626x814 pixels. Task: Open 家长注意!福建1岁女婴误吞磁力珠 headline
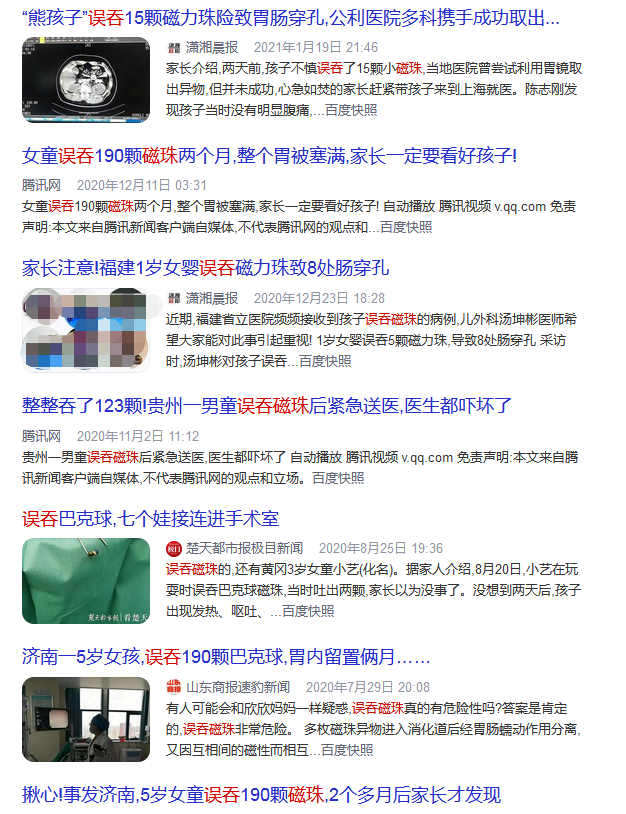coord(205,268)
